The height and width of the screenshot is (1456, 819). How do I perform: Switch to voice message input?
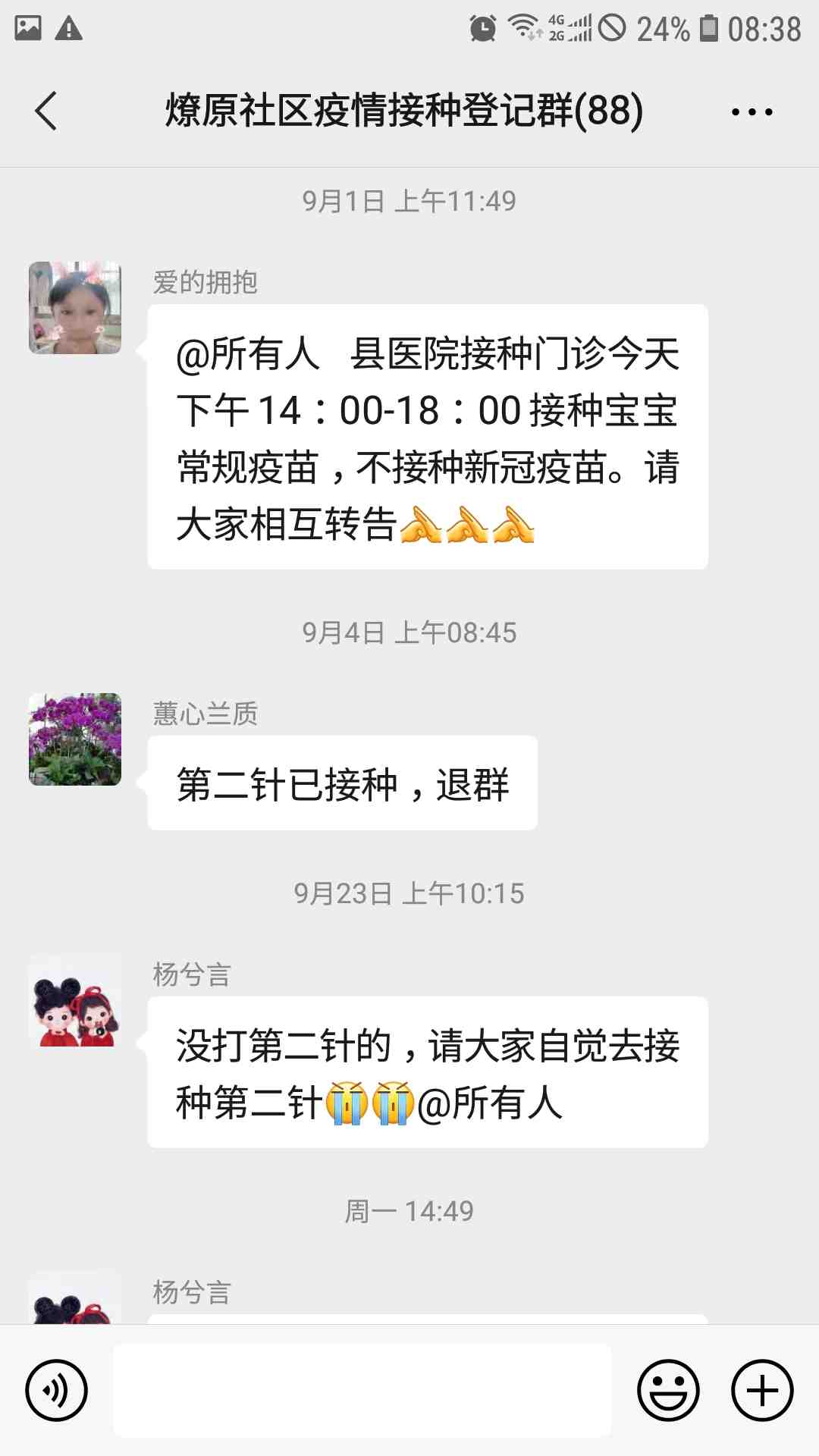tap(57, 1390)
